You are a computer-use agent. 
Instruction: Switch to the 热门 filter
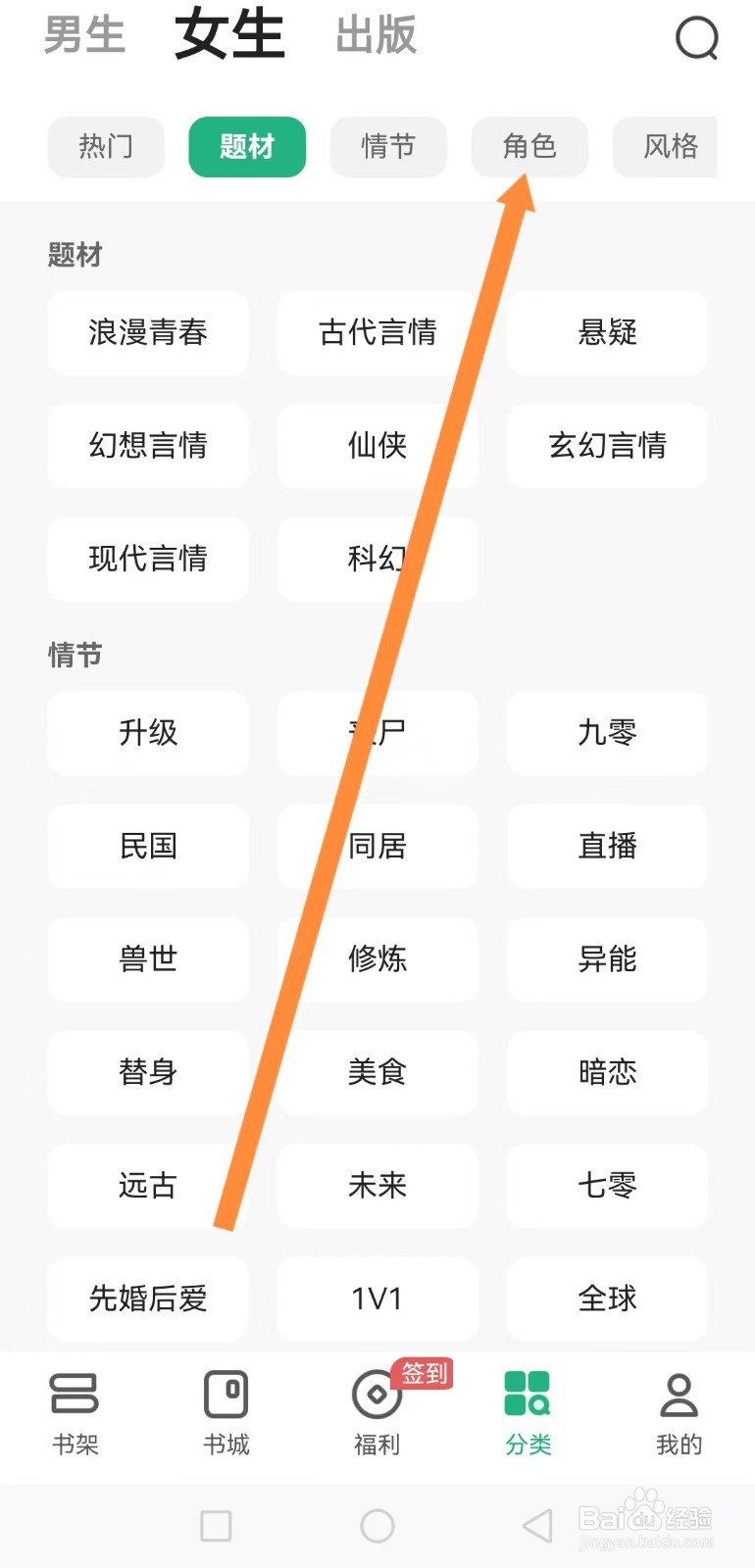(106, 147)
